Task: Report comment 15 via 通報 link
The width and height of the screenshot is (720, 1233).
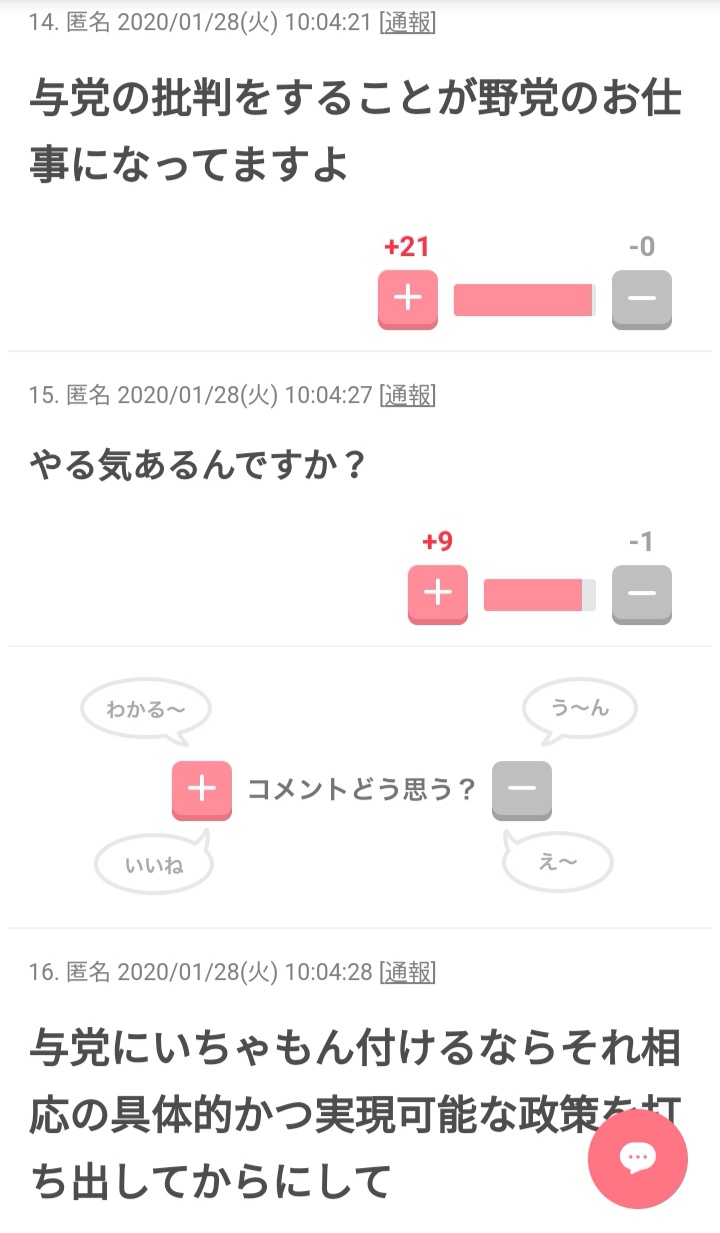Action: click(408, 395)
